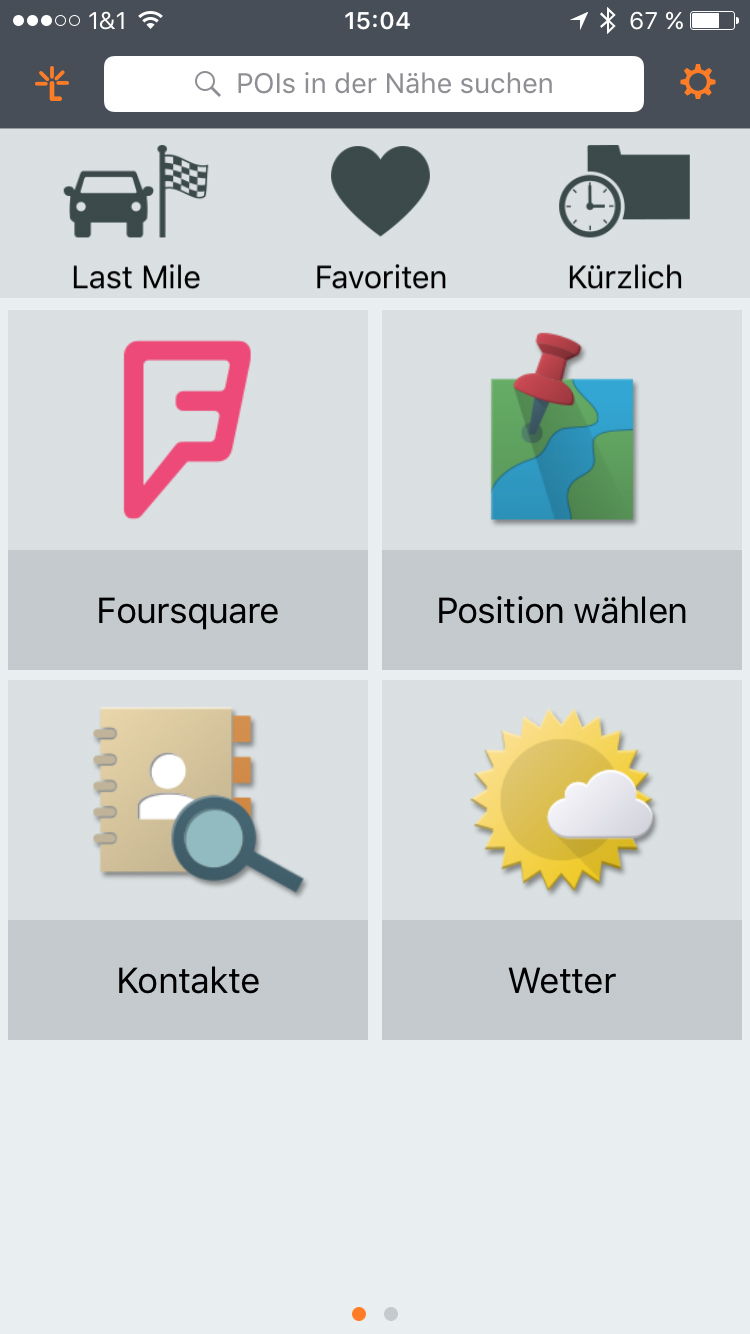750x1334 pixels.
Task: Open the POI search field
Action: pyautogui.click(x=374, y=84)
